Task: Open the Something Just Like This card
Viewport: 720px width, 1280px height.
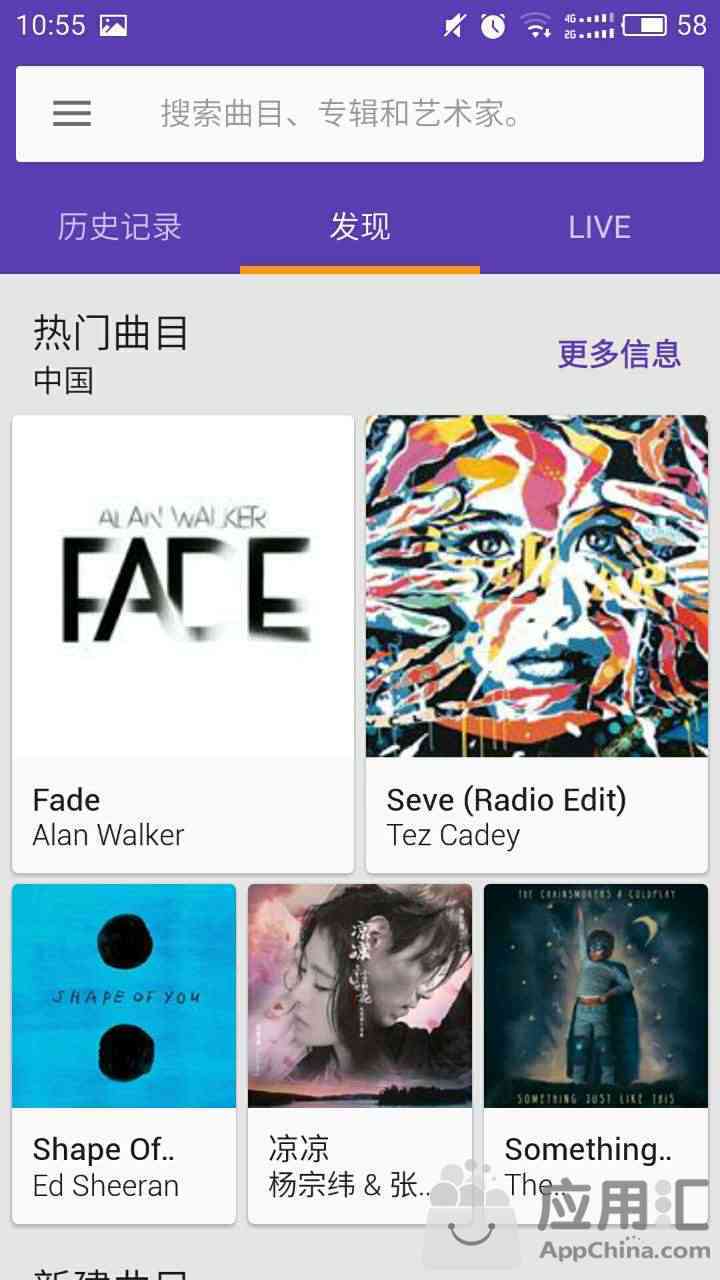Action: pyautogui.click(x=596, y=1052)
